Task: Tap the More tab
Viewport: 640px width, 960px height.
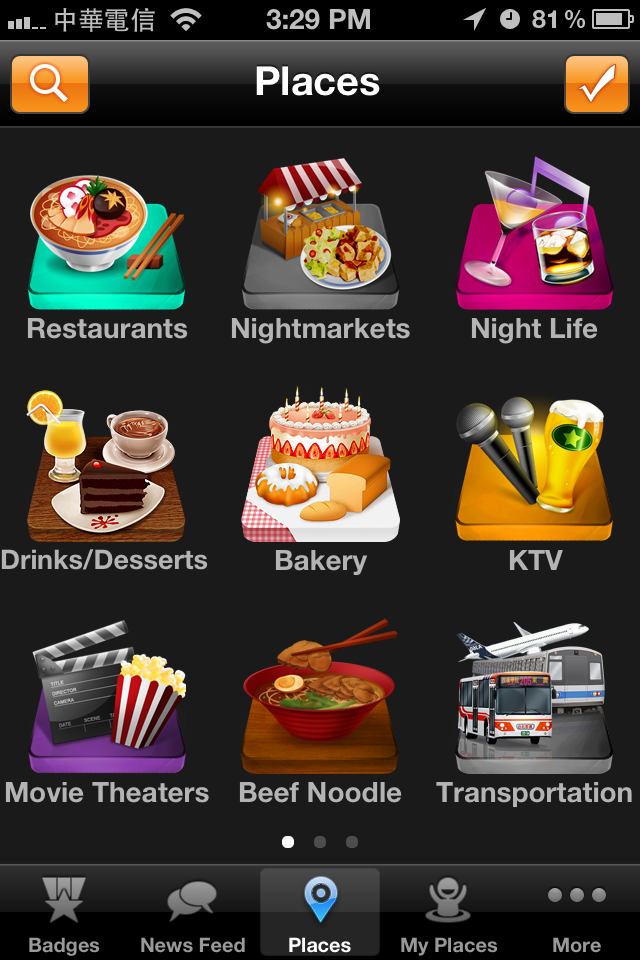Action: (577, 914)
